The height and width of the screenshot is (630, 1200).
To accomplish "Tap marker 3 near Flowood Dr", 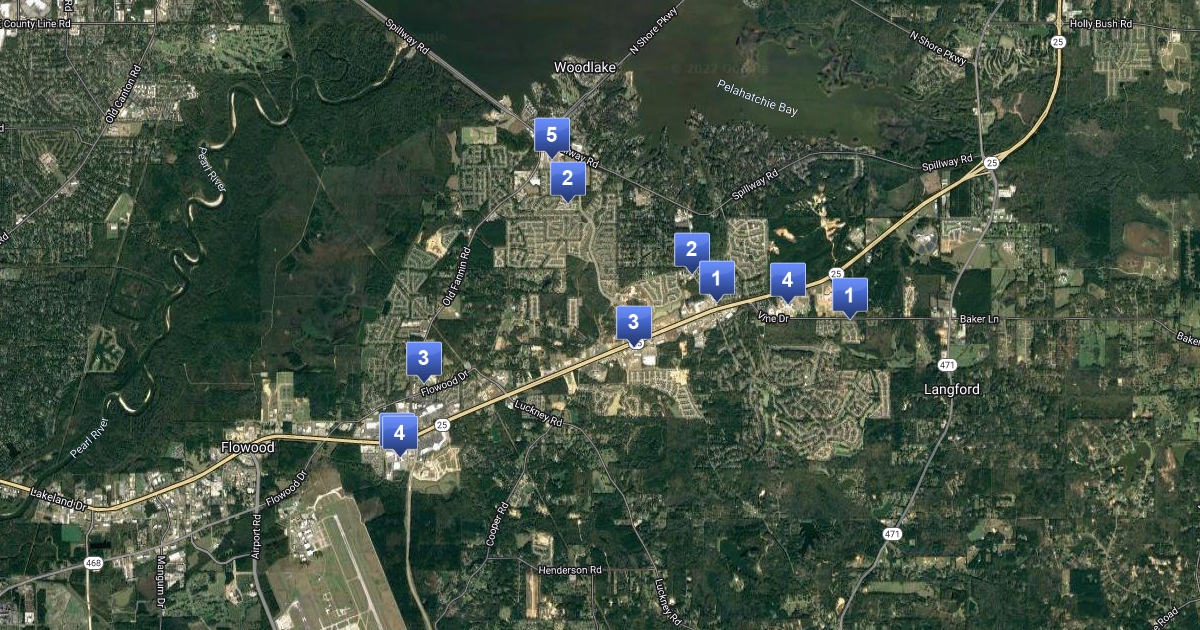I will click(x=424, y=357).
